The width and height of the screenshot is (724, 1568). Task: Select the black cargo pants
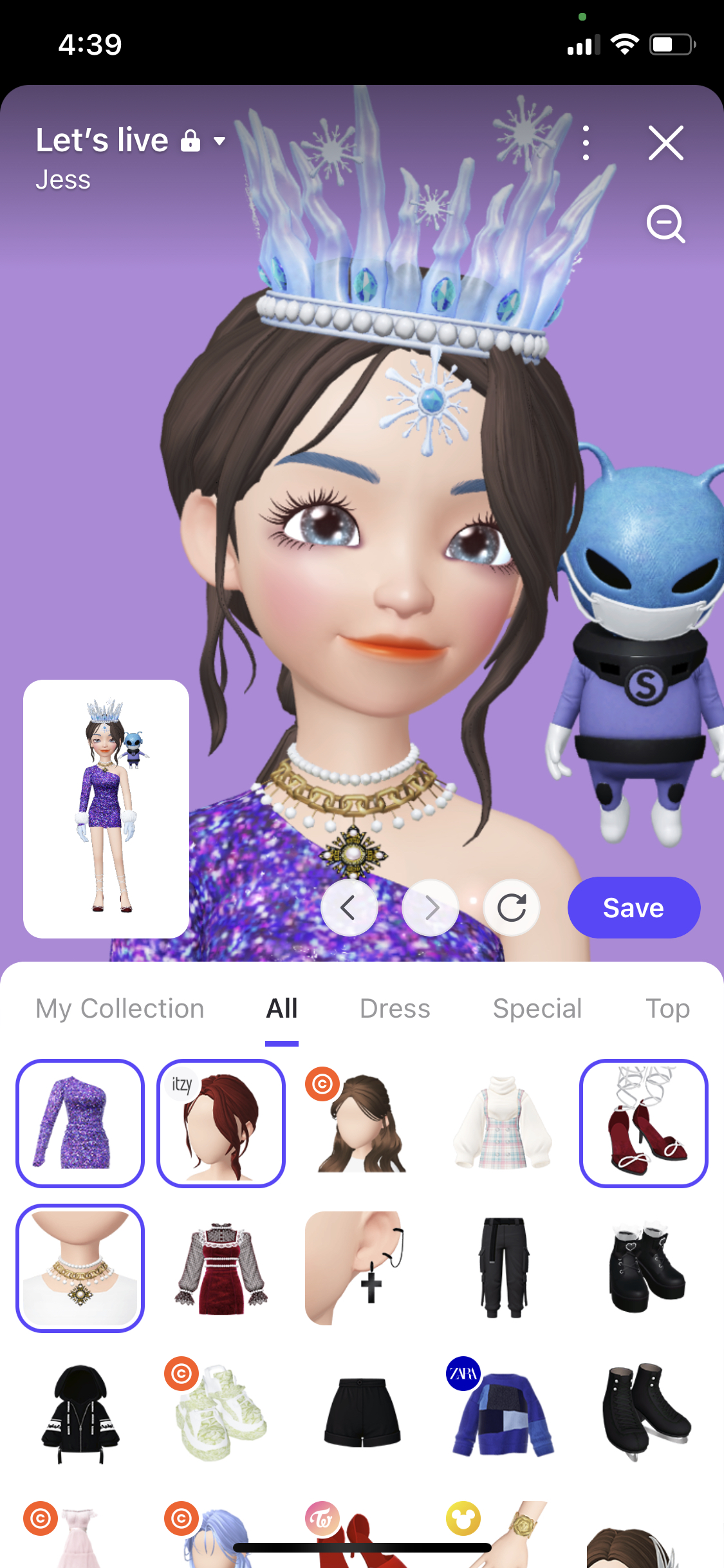503,1268
